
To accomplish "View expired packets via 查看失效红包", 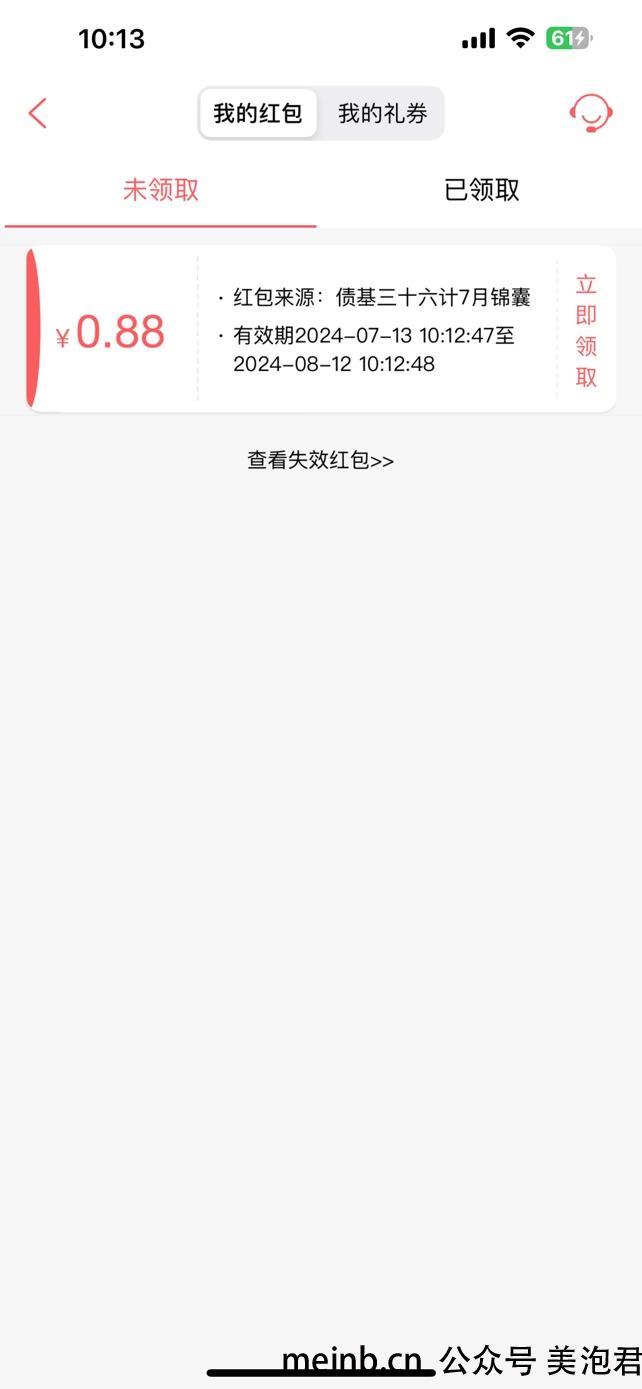I will click(321, 461).
